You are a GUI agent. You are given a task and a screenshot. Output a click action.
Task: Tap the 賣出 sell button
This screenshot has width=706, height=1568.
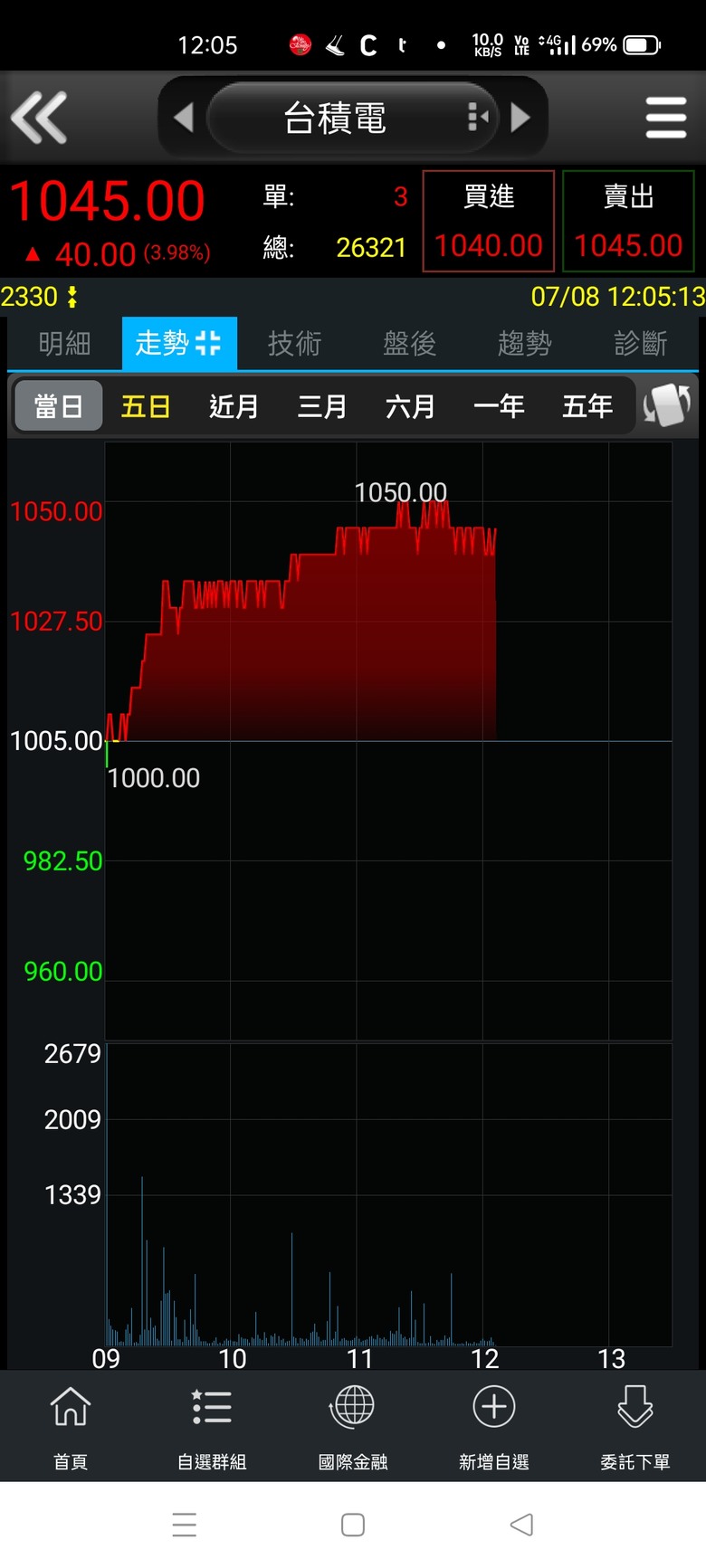point(628,221)
